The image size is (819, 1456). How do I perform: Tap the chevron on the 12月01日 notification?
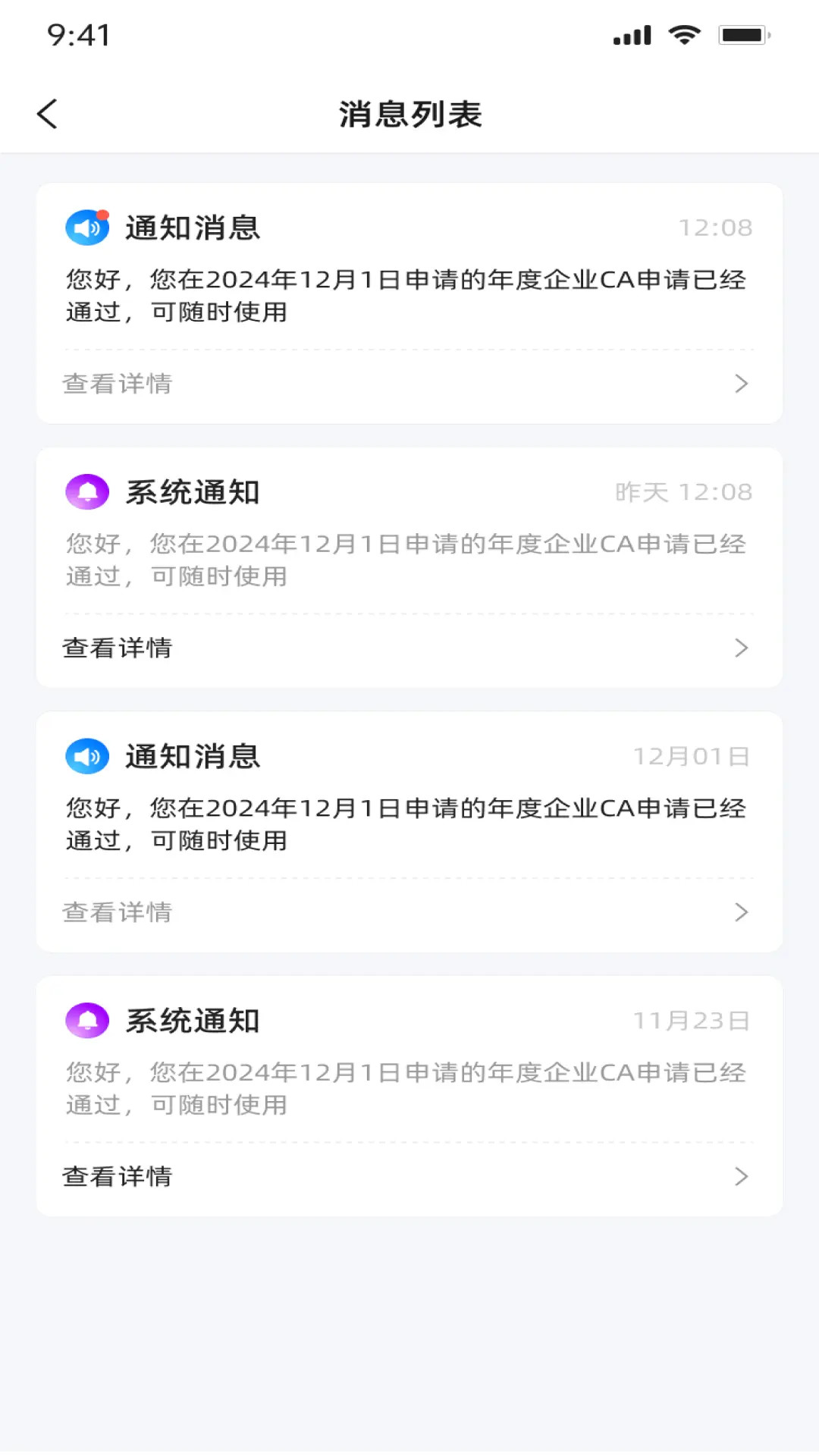pyautogui.click(x=741, y=912)
